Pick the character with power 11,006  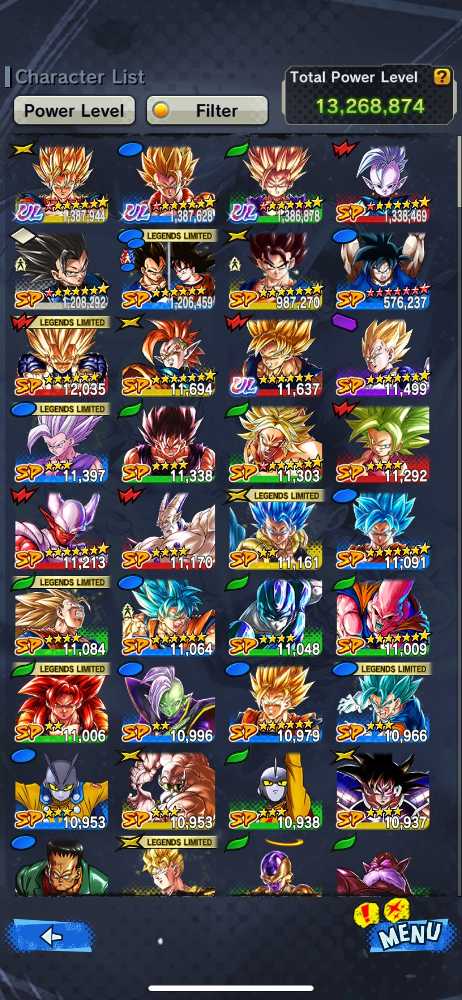point(61,703)
